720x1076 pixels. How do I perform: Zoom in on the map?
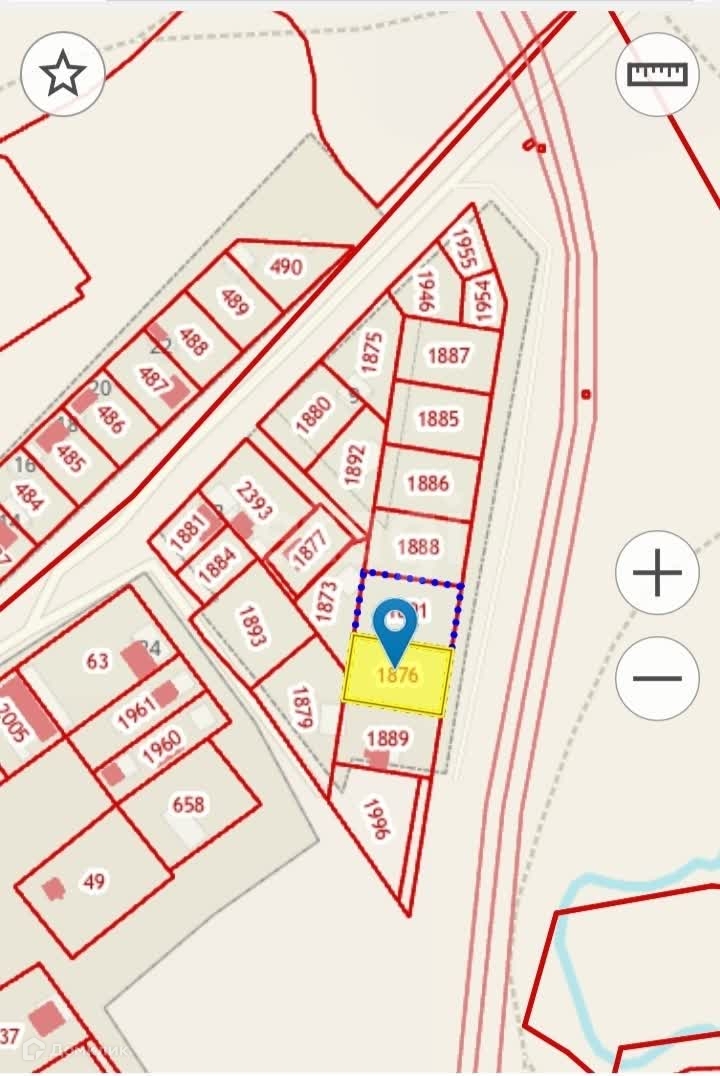pyautogui.click(x=657, y=573)
